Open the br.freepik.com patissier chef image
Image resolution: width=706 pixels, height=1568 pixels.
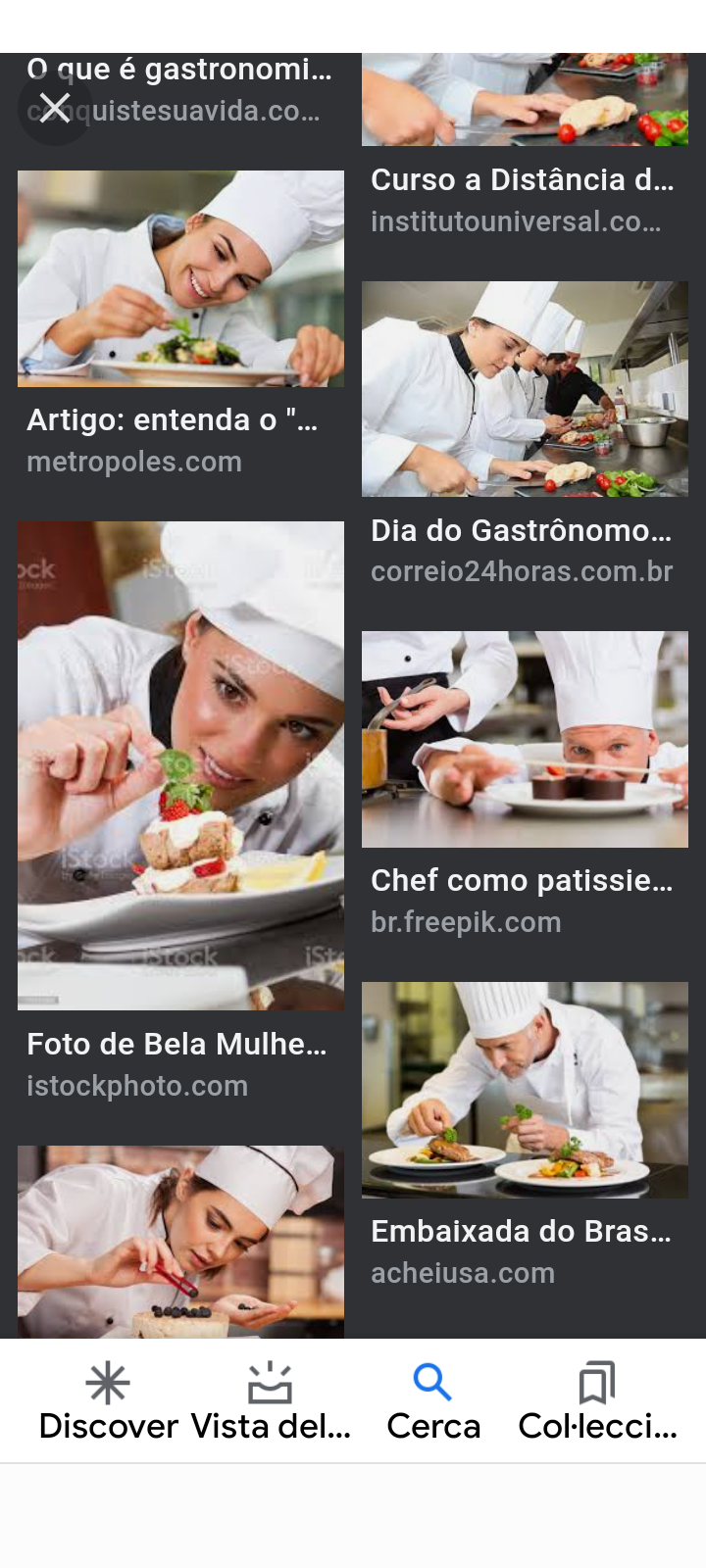tap(525, 739)
